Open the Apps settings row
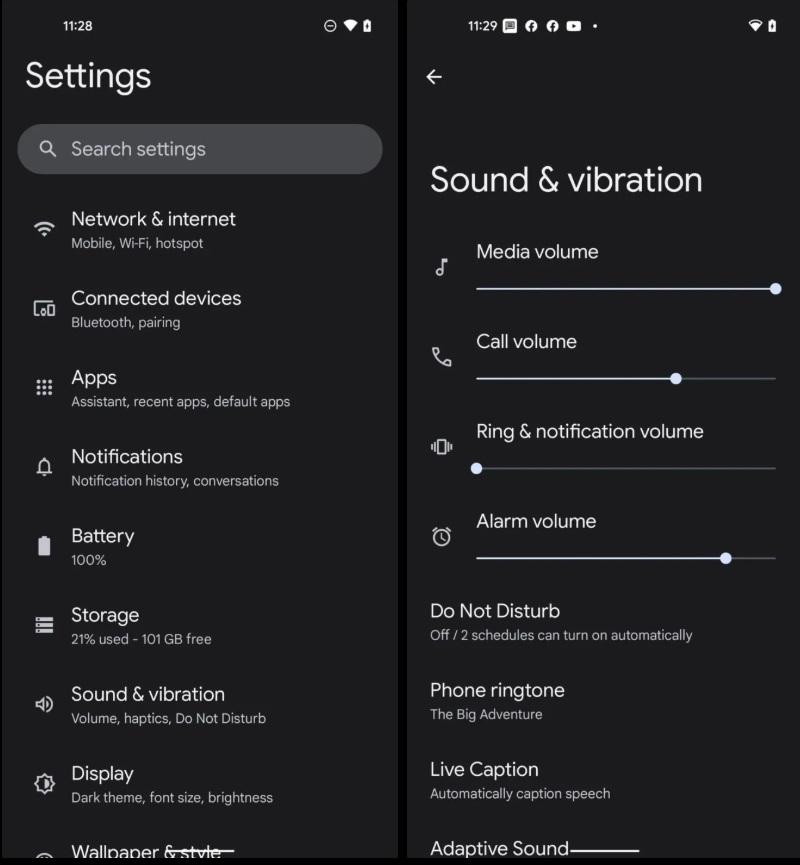Image resolution: width=800 pixels, height=865 pixels. (x=180, y=388)
